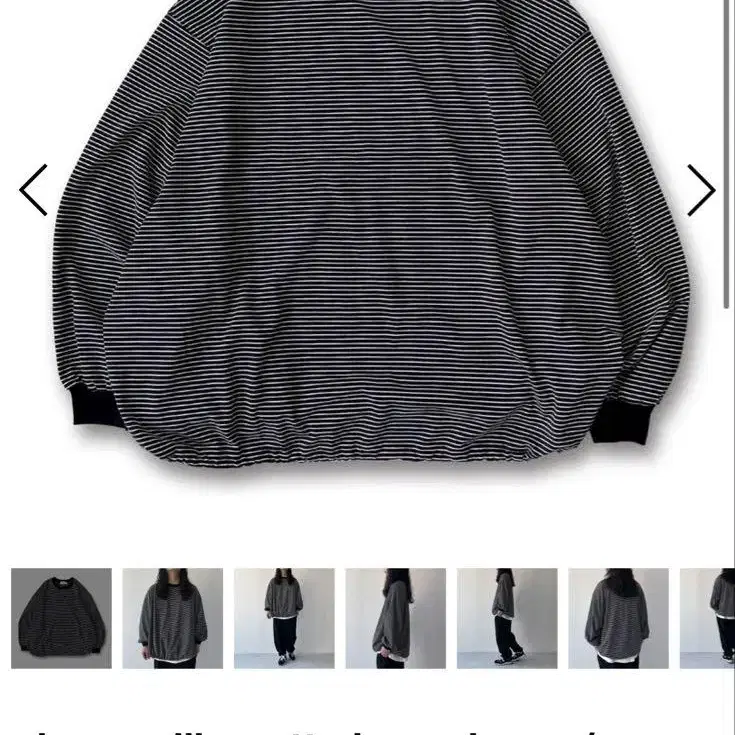Image resolution: width=735 pixels, height=735 pixels.
Task: Open the close-up front model thumbnail
Action: click(173, 618)
